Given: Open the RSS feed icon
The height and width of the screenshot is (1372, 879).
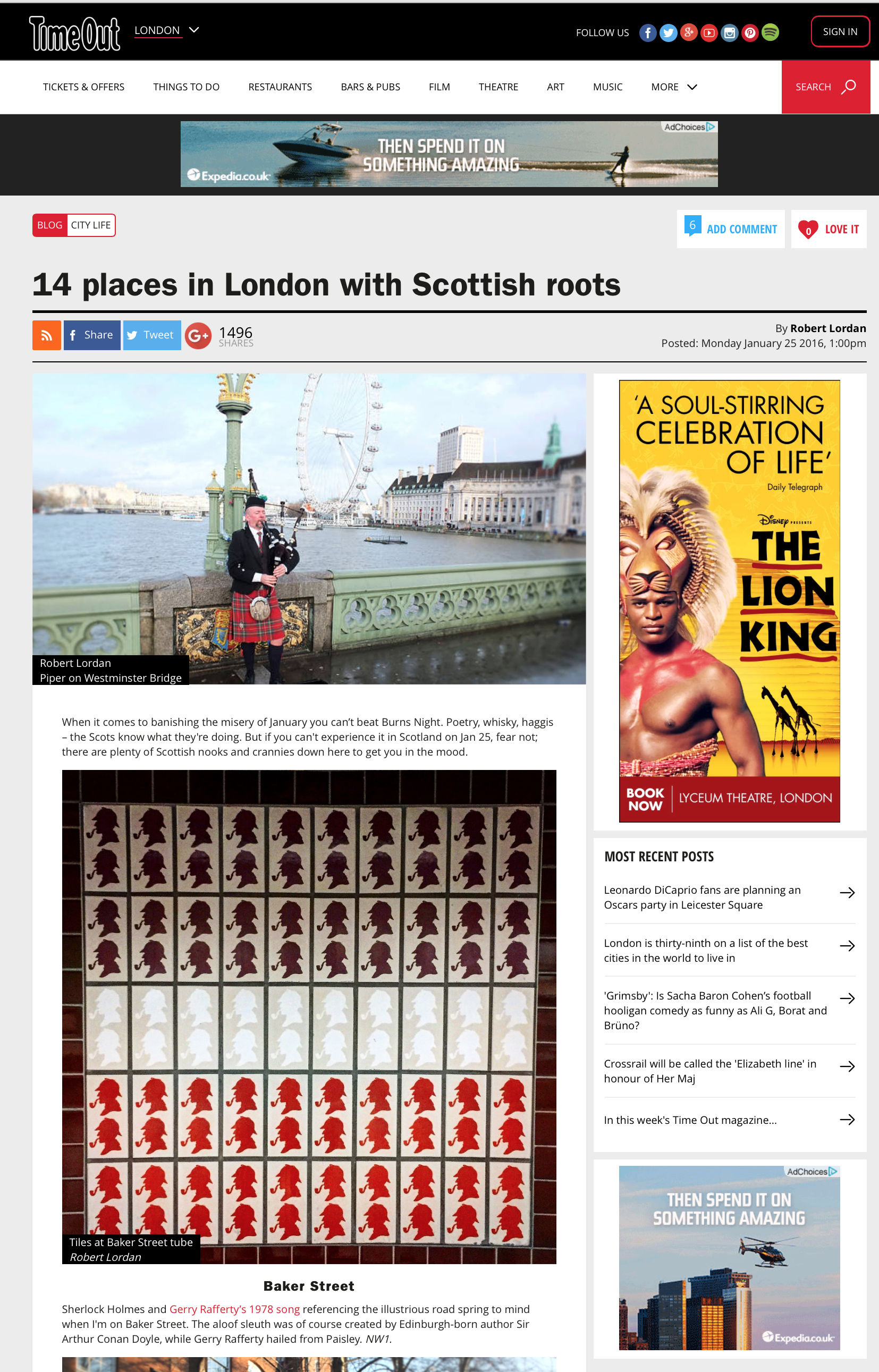Looking at the screenshot, I should (x=46, y=335).
